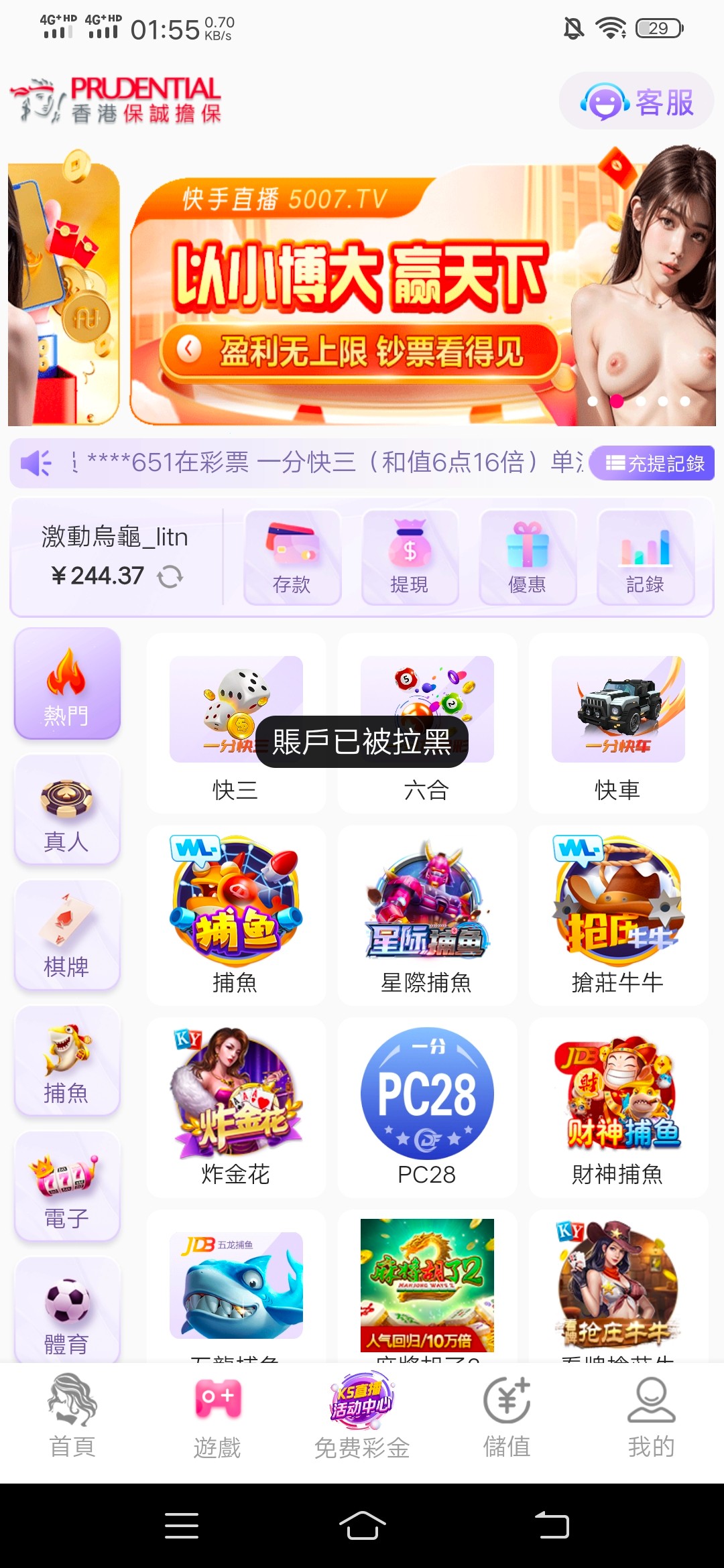Open the customer service 客服 headset icon
Viewport: 724px width, 1568px height.
coord(604,101)
